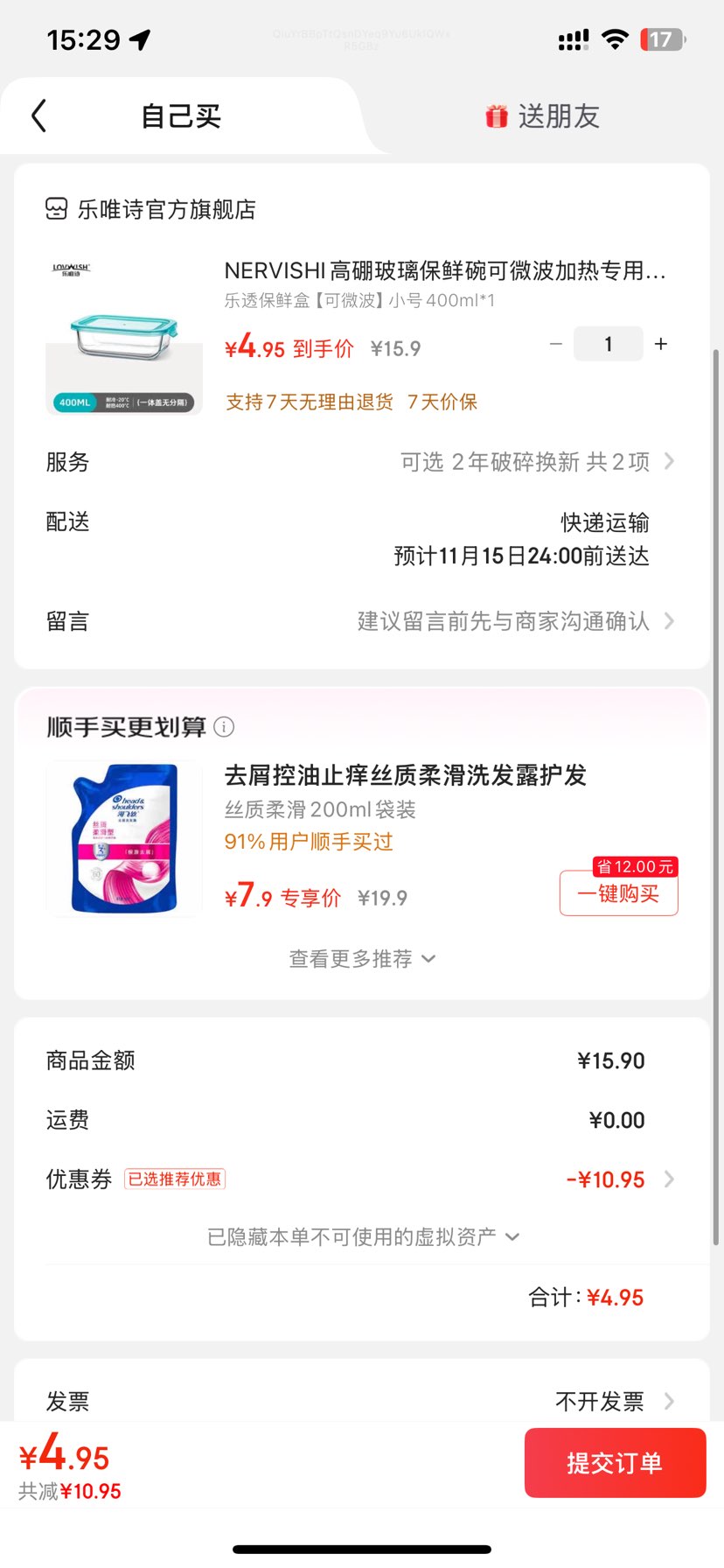The image size is (724, 1568).
Task: Expand the hidden virtual assets section
Action: click(361, 1235)
